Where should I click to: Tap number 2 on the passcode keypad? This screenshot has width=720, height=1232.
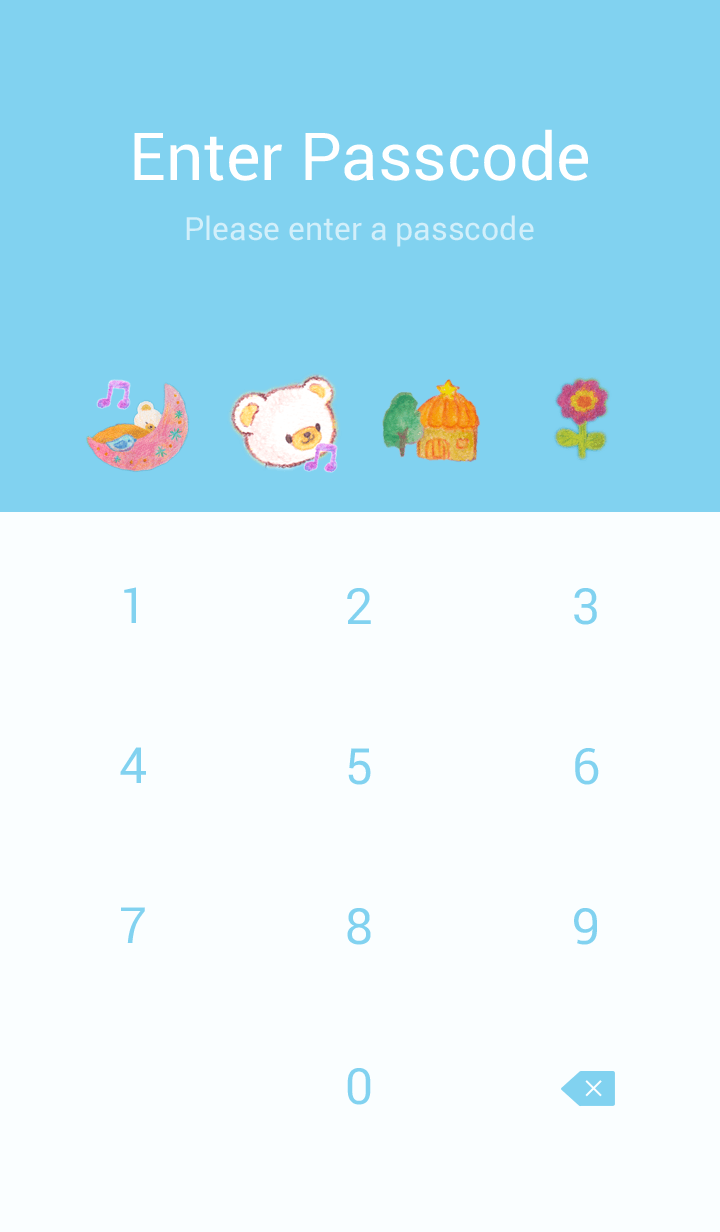click(359, 607)
